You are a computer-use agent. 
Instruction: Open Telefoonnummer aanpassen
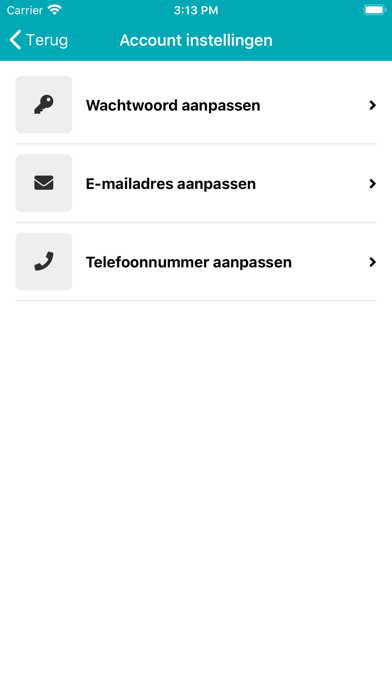(196, 262)
